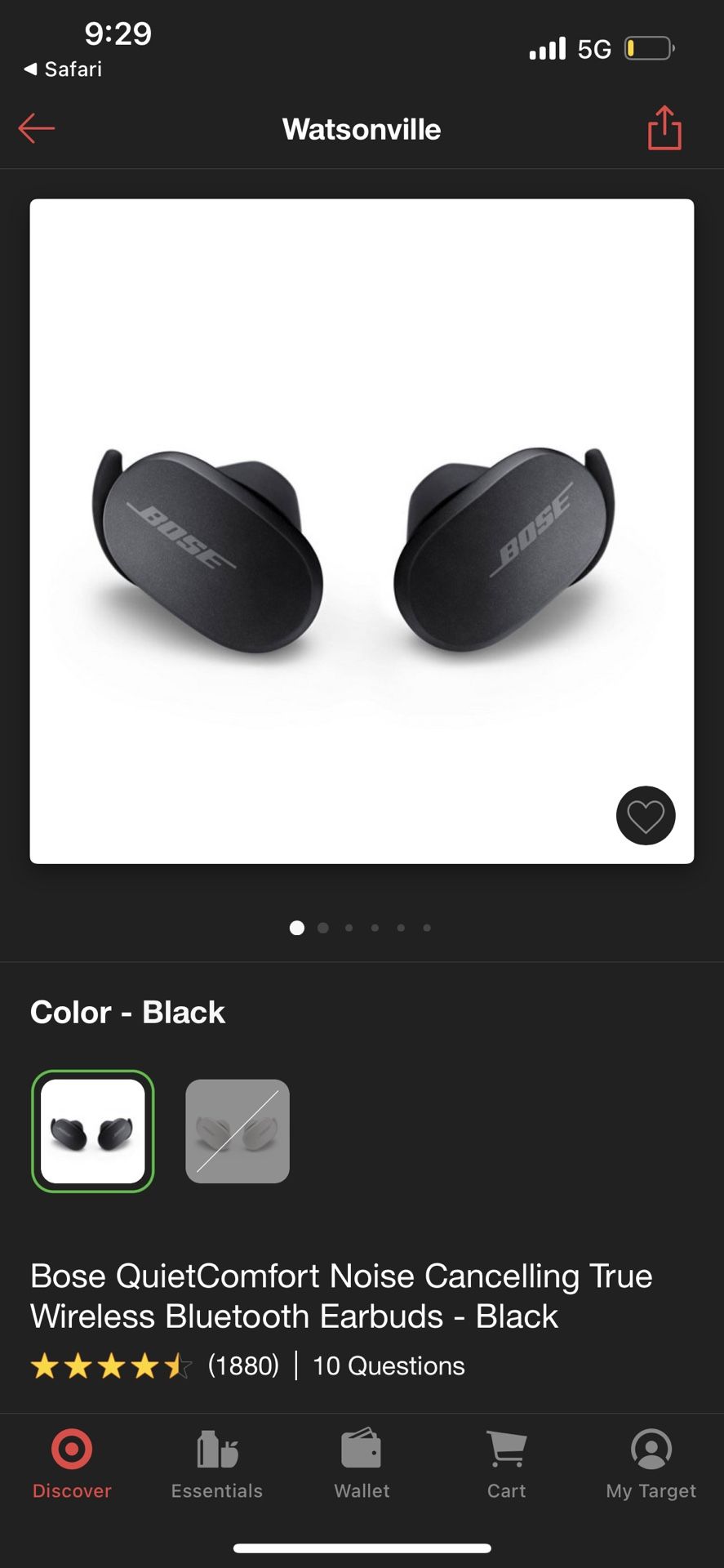Open the main Bose earbuds product image
This screenshot has height=1568, width=724.
pyautogui.click(x=362, y=531)
